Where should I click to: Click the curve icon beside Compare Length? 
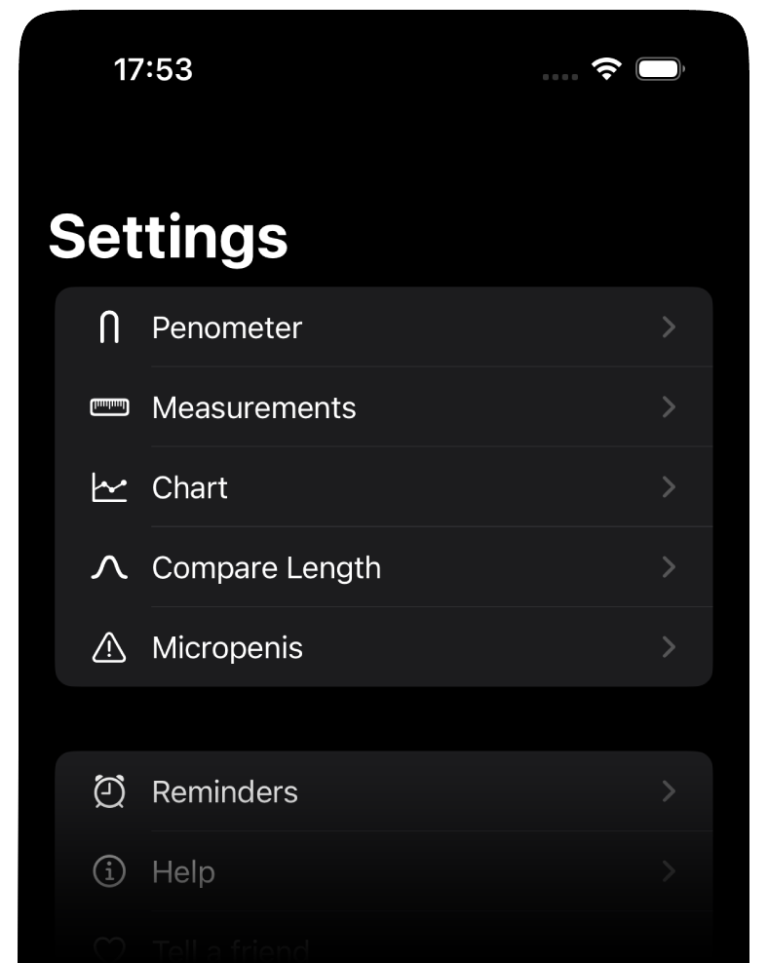(x=110, y=567)
